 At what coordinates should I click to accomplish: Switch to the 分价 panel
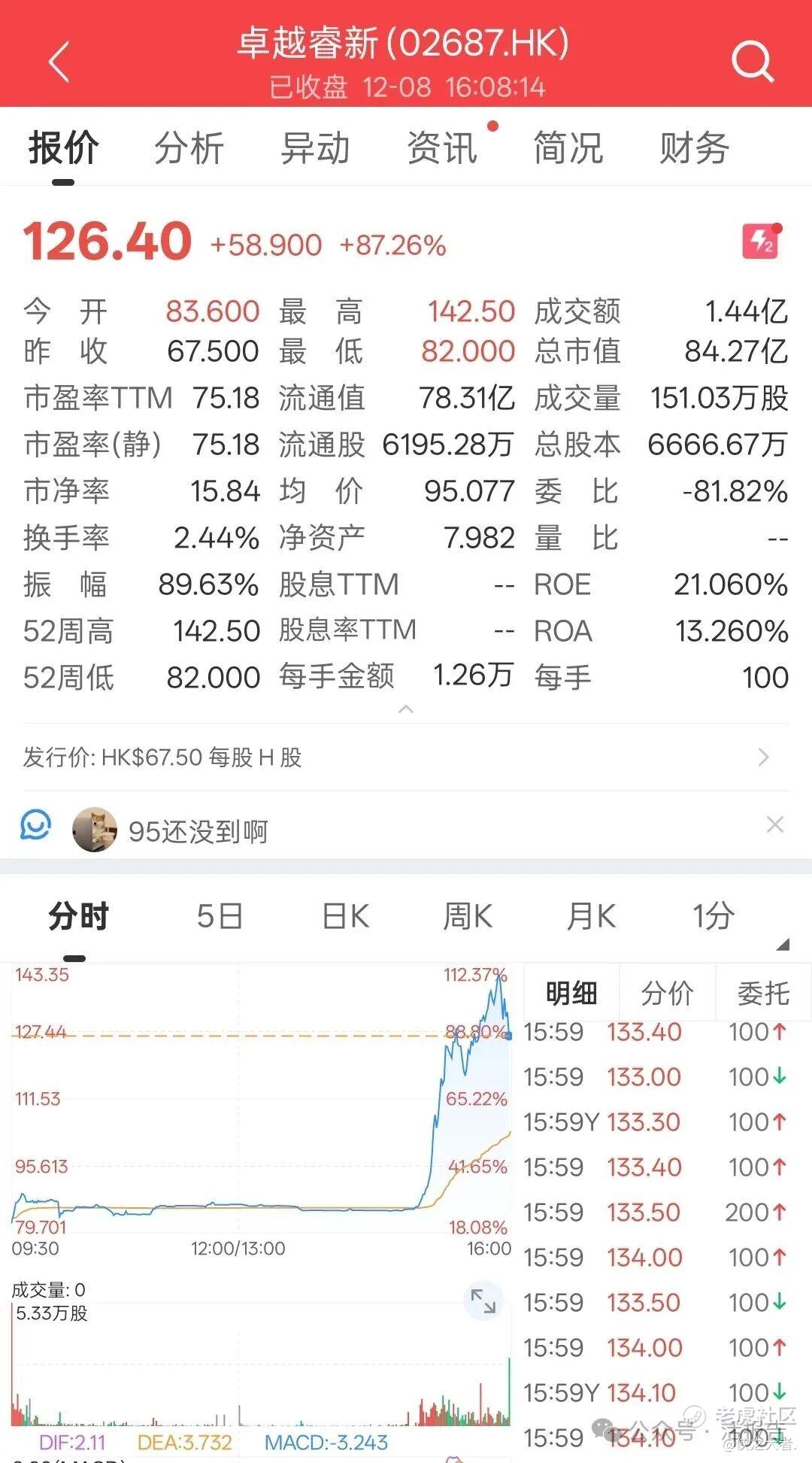click(667, 994)
